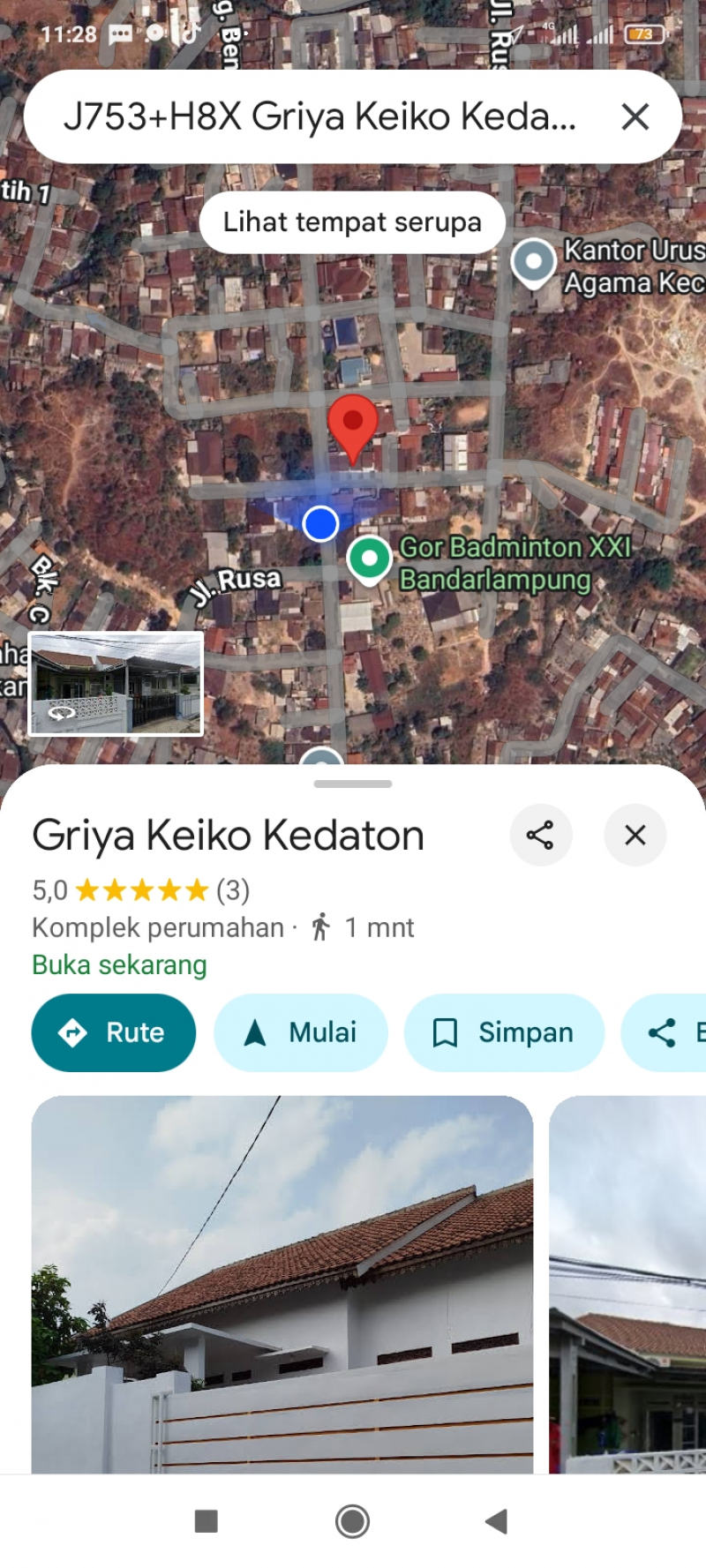This screenshot has height=1568, width=706.
Task: Tap Lihat tempat serupa
Action: (x=352, y=222)
